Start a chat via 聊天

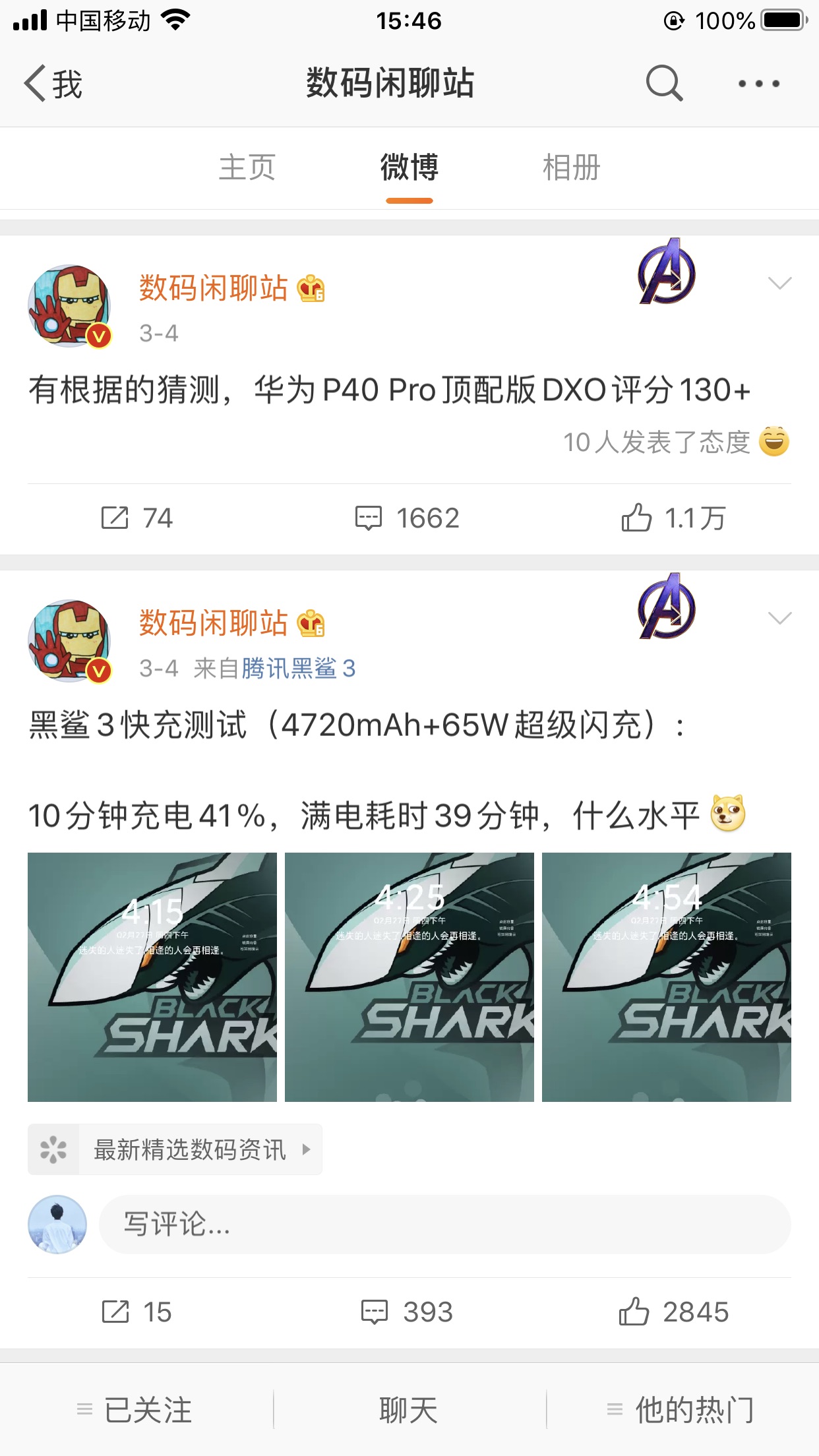point(409,1410)
